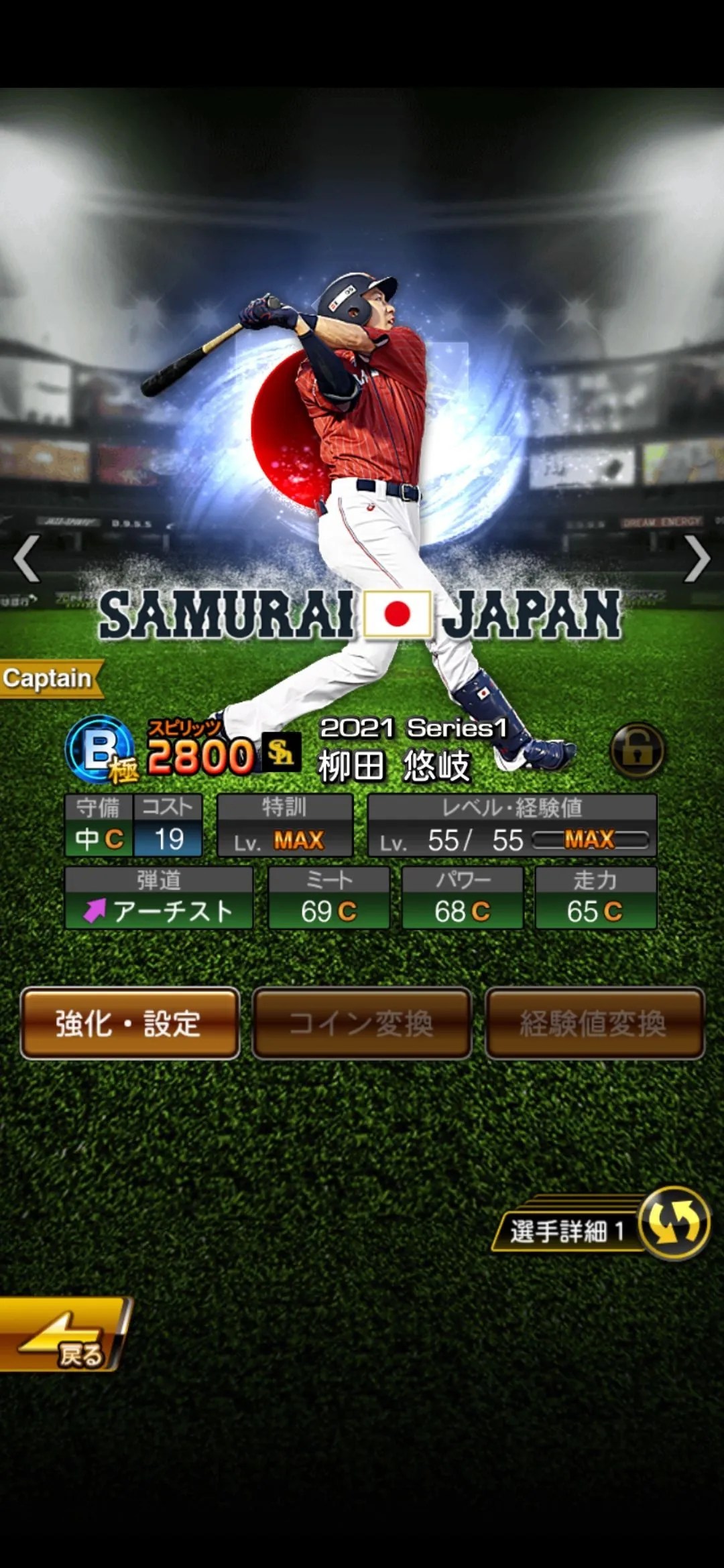Go to the next player card
This screenshot has height=1568, width=724.
(697, 558)
